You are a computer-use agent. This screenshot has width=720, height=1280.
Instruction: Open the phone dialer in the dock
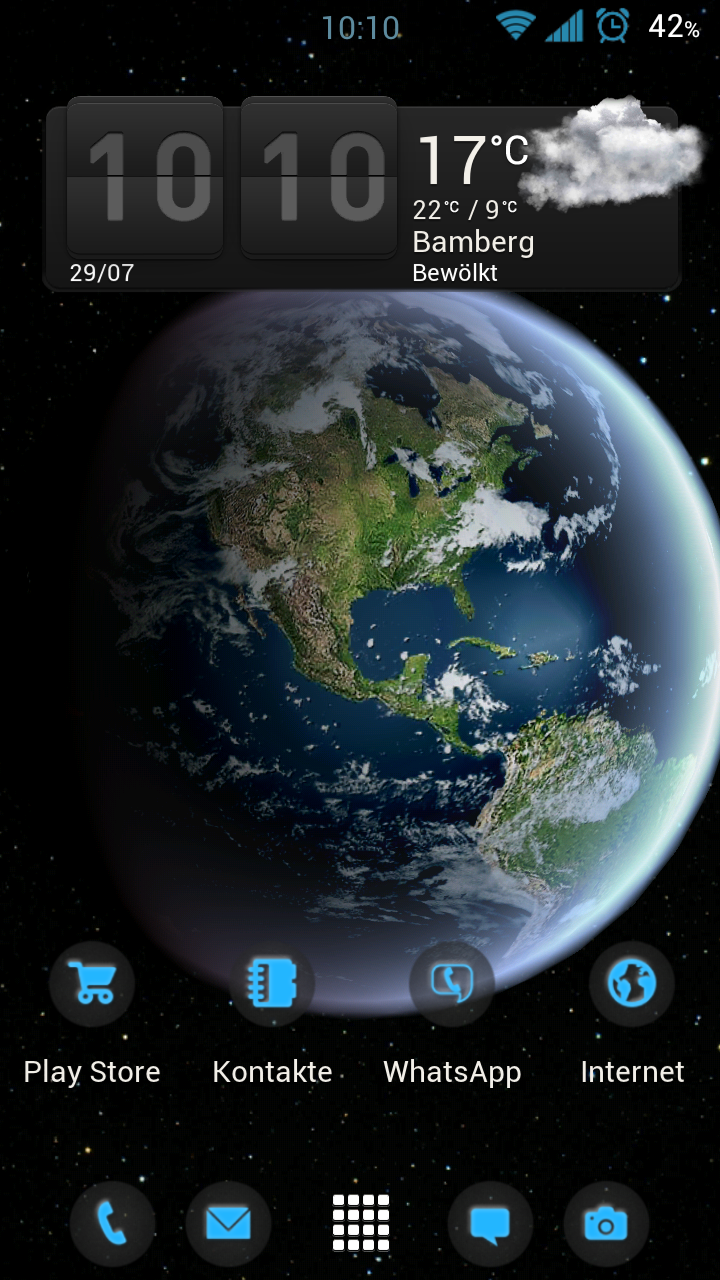(112, 1224)
